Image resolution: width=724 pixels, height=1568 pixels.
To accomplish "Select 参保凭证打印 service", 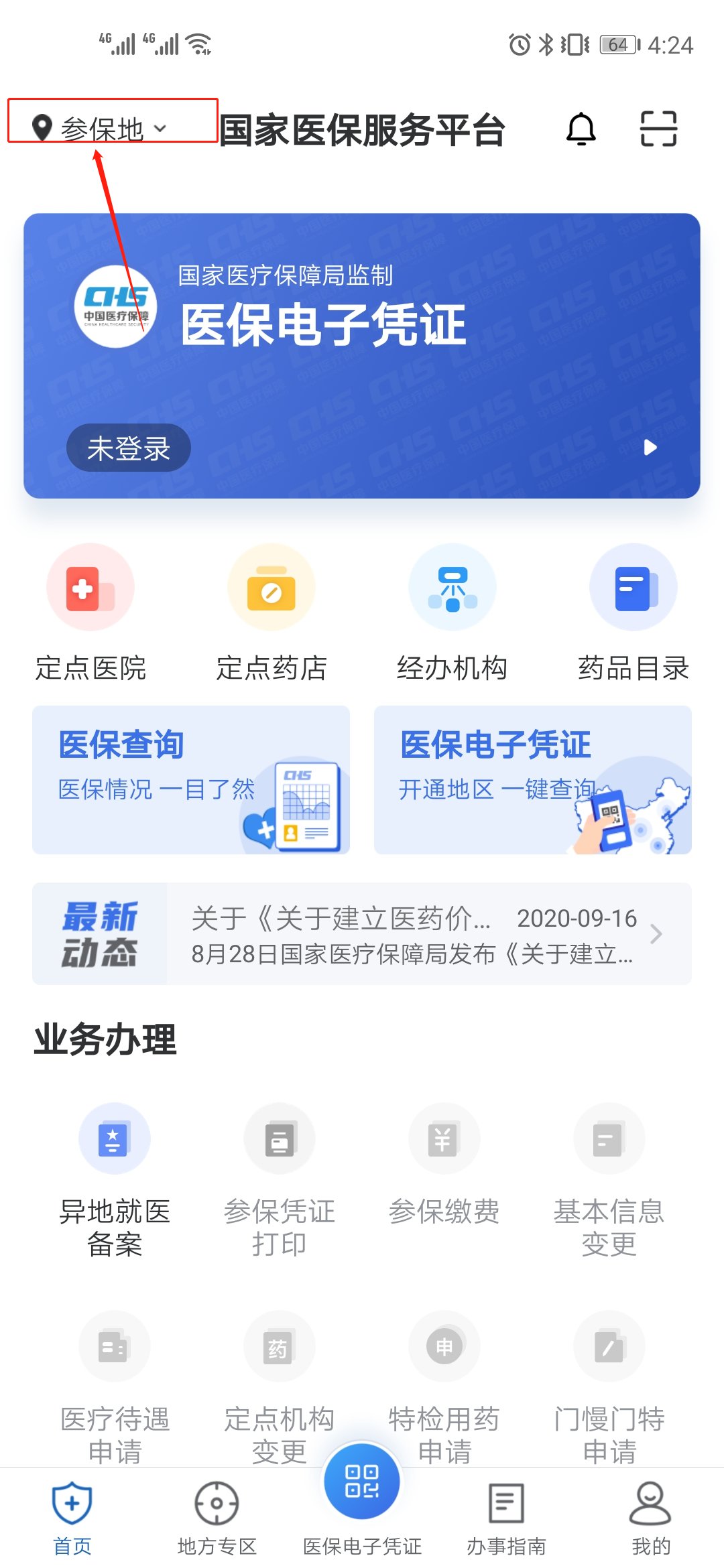I will click(x=280, y=1179).
